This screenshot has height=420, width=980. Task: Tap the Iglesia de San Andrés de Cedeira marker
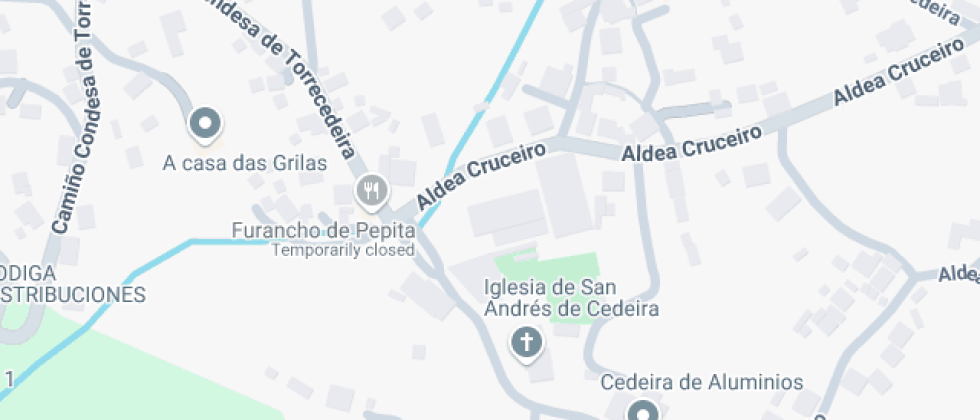[x=526, y=343]
